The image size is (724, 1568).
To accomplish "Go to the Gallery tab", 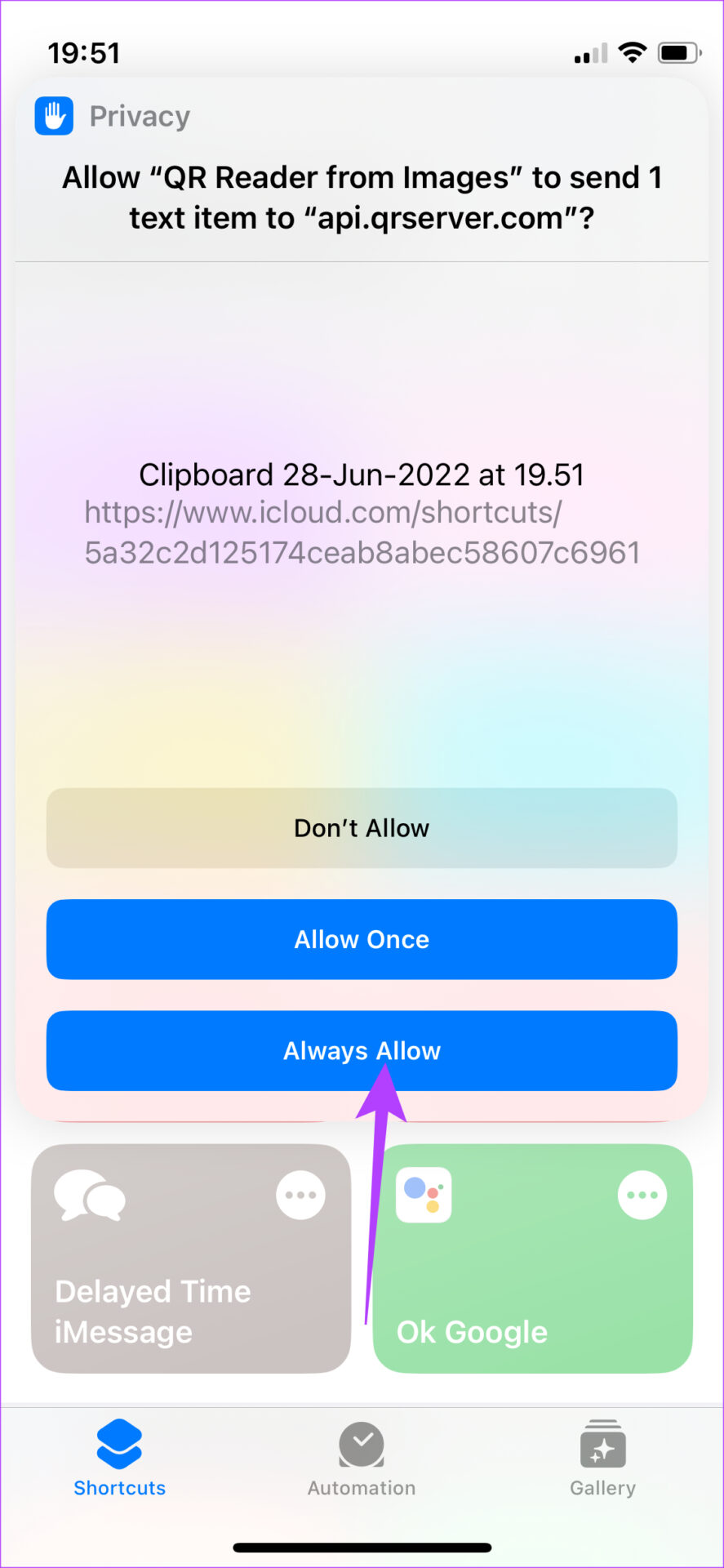I will (x=602, y=1459).
